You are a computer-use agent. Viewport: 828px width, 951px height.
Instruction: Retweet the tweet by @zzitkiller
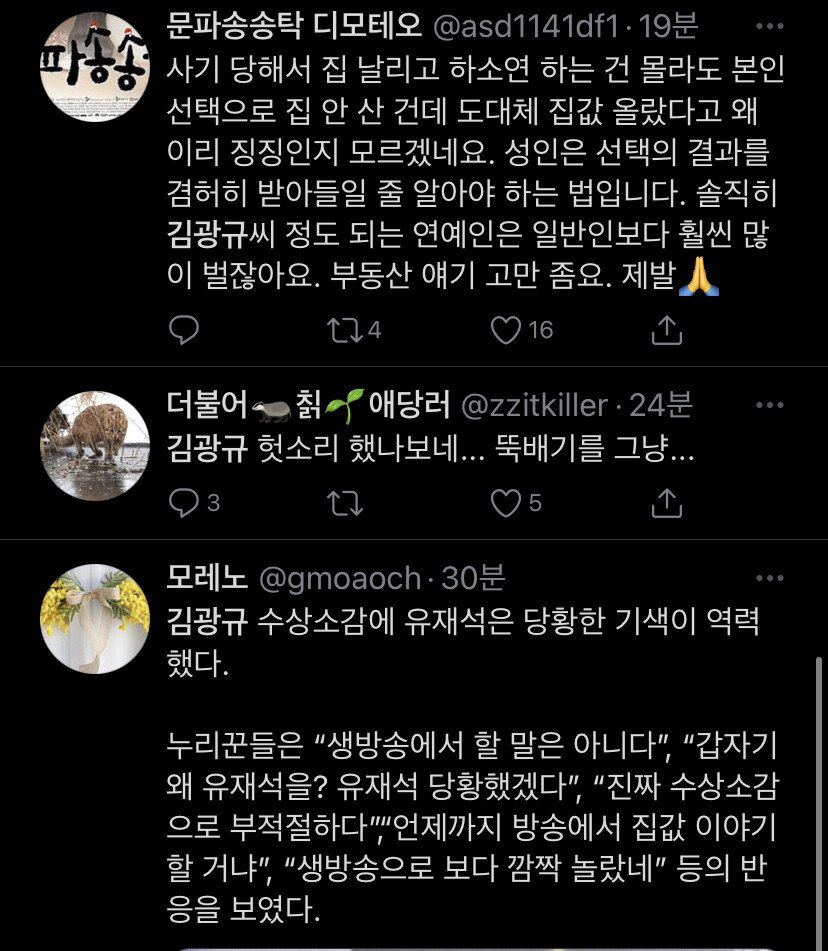coord(346,503)
